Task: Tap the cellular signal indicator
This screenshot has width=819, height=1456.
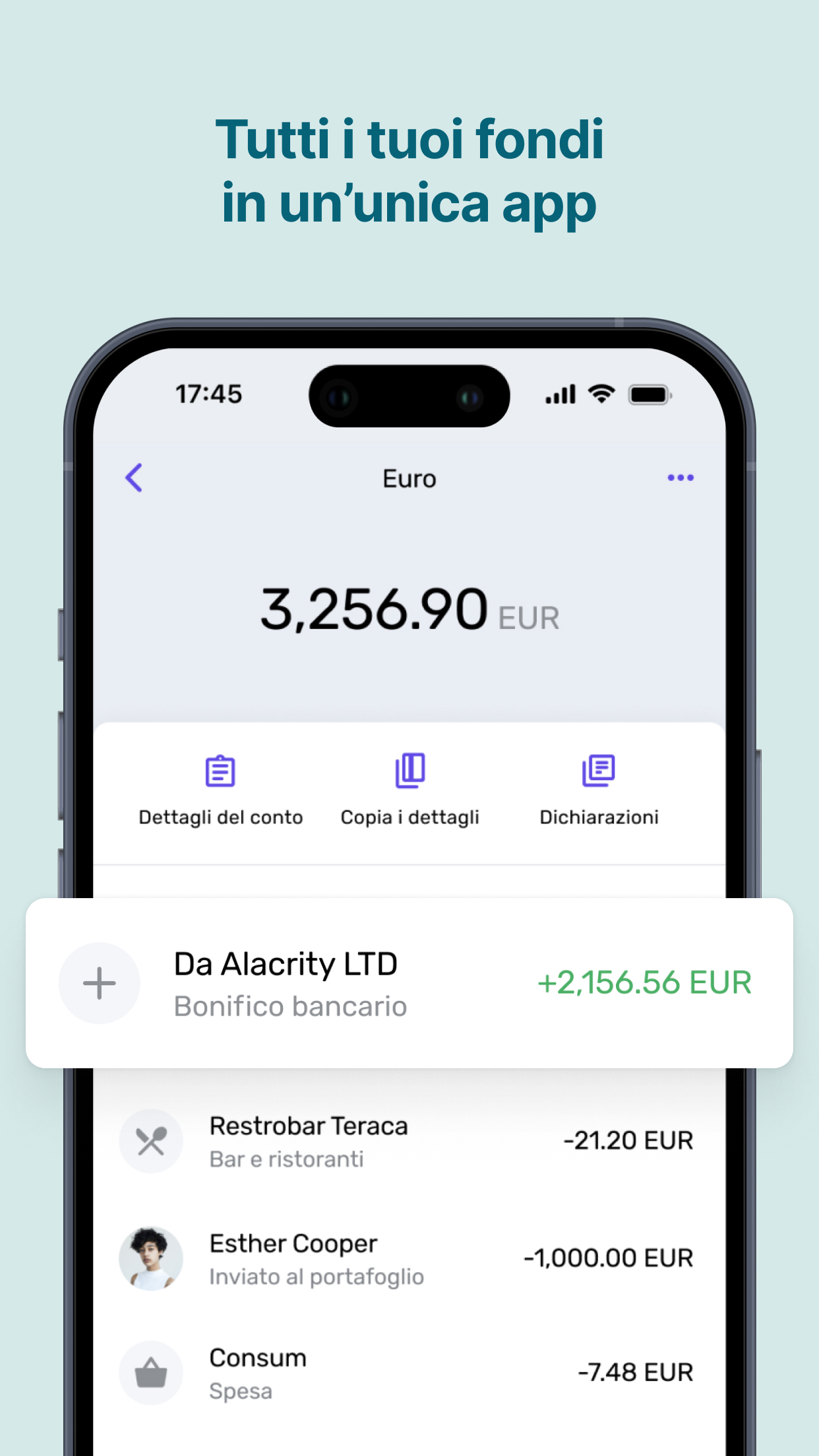Action: coord(560,394)
